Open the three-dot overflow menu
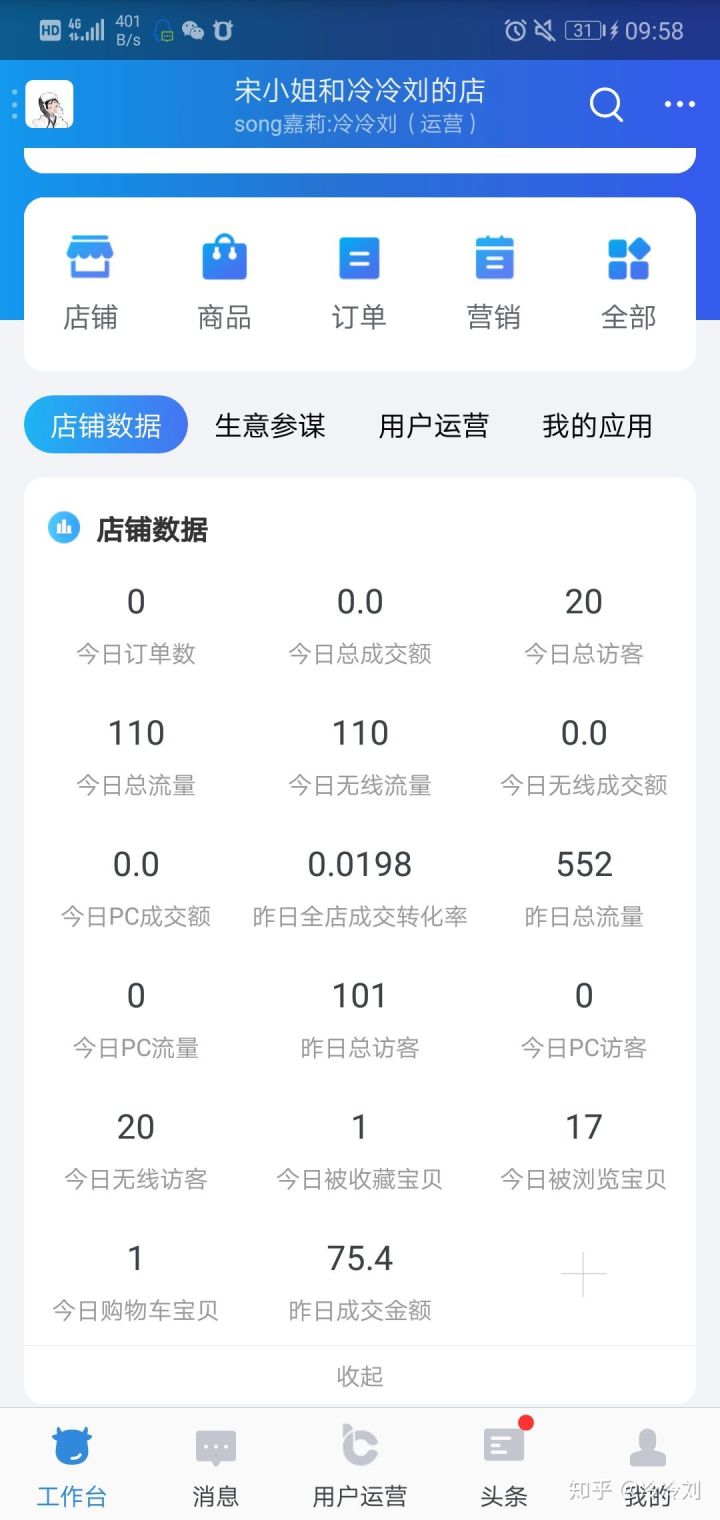 (679, 104)
